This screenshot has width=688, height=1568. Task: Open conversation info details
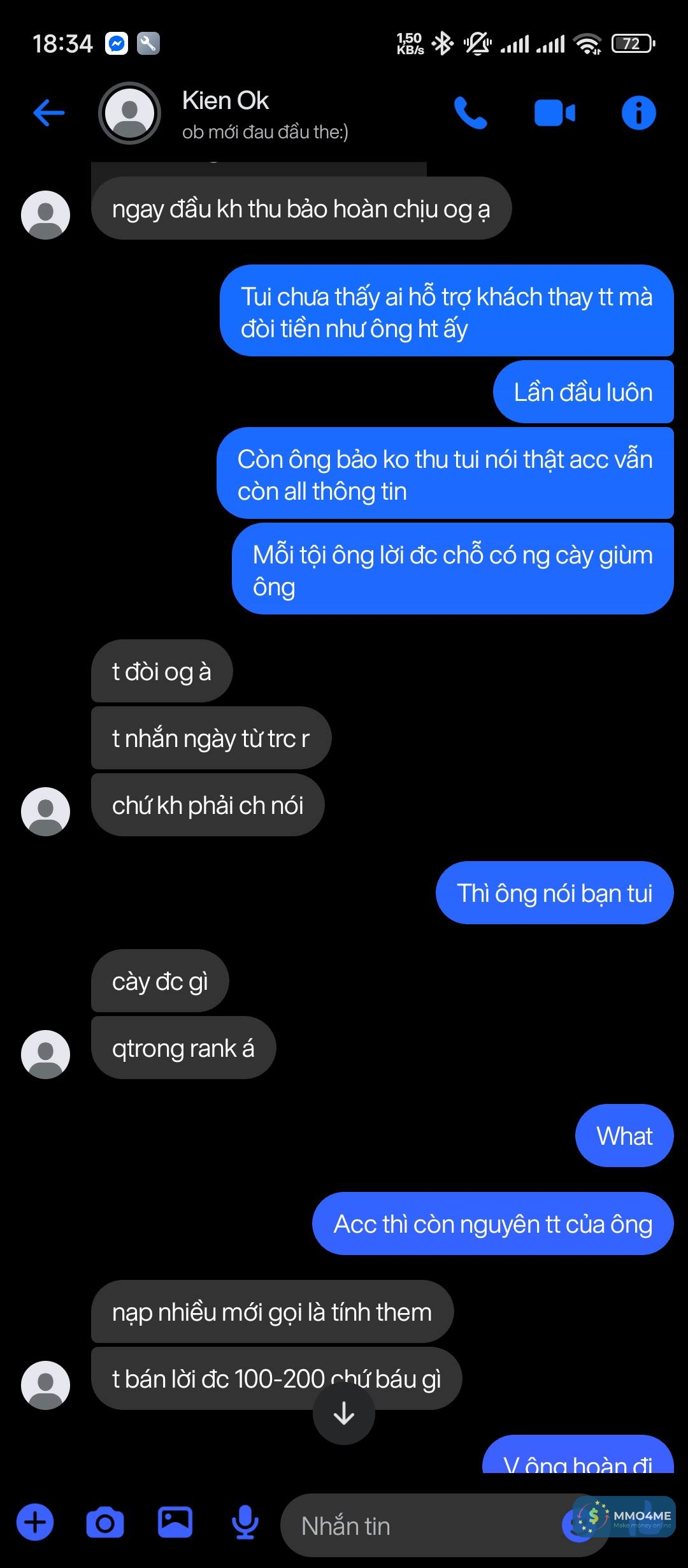638,113
